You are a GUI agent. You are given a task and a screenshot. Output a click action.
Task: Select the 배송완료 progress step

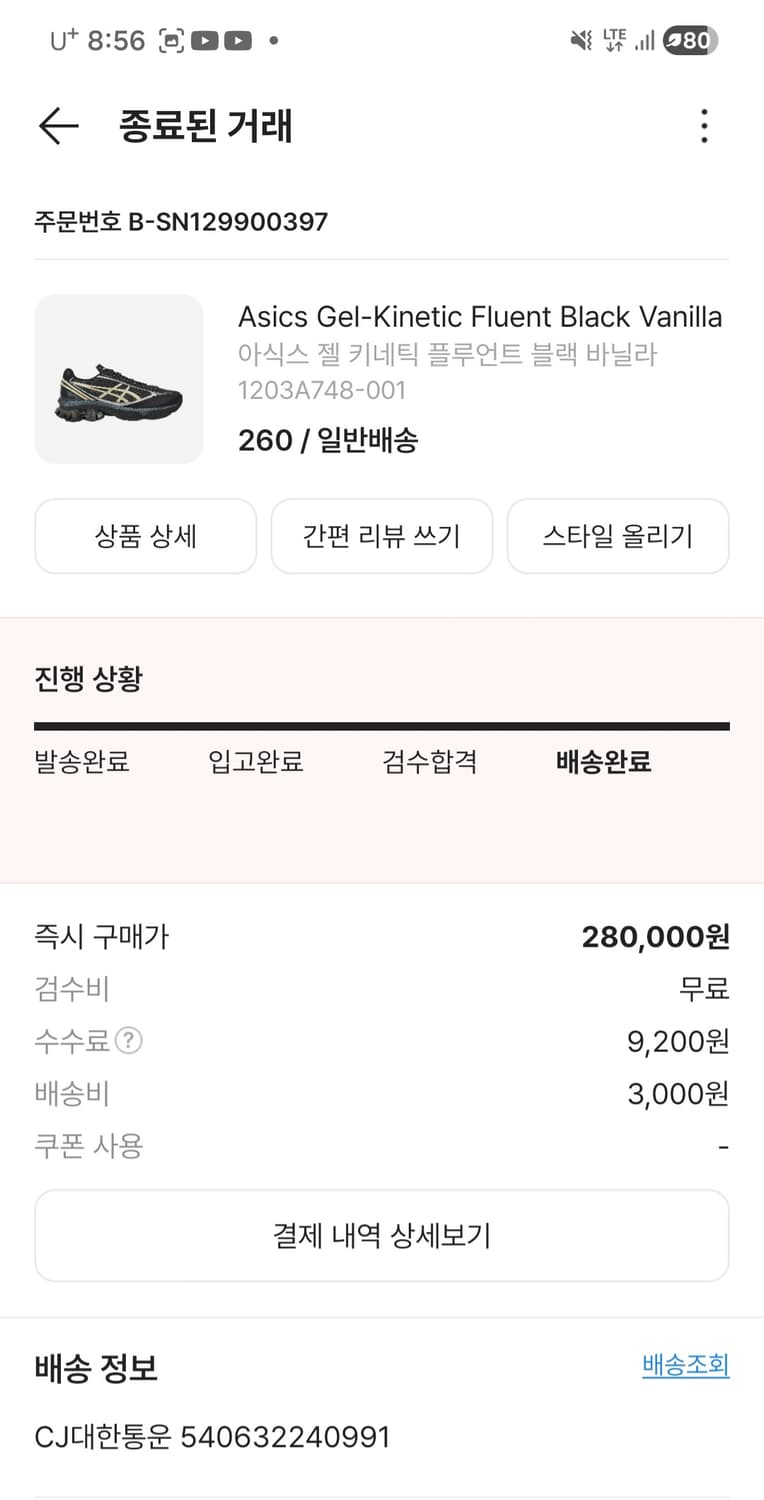pyautogui.click(x=604, y=762)
